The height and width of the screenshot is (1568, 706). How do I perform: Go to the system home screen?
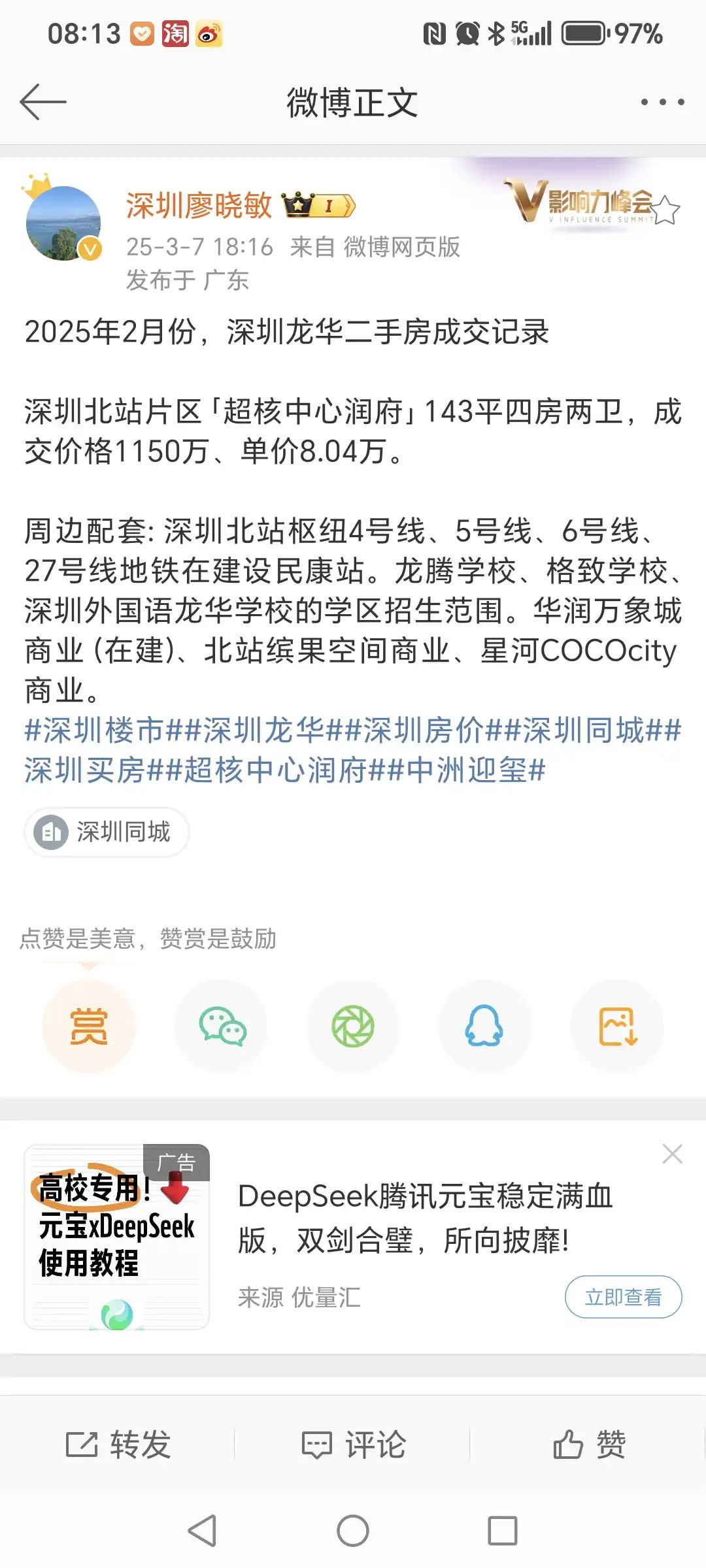(353, 1531)
